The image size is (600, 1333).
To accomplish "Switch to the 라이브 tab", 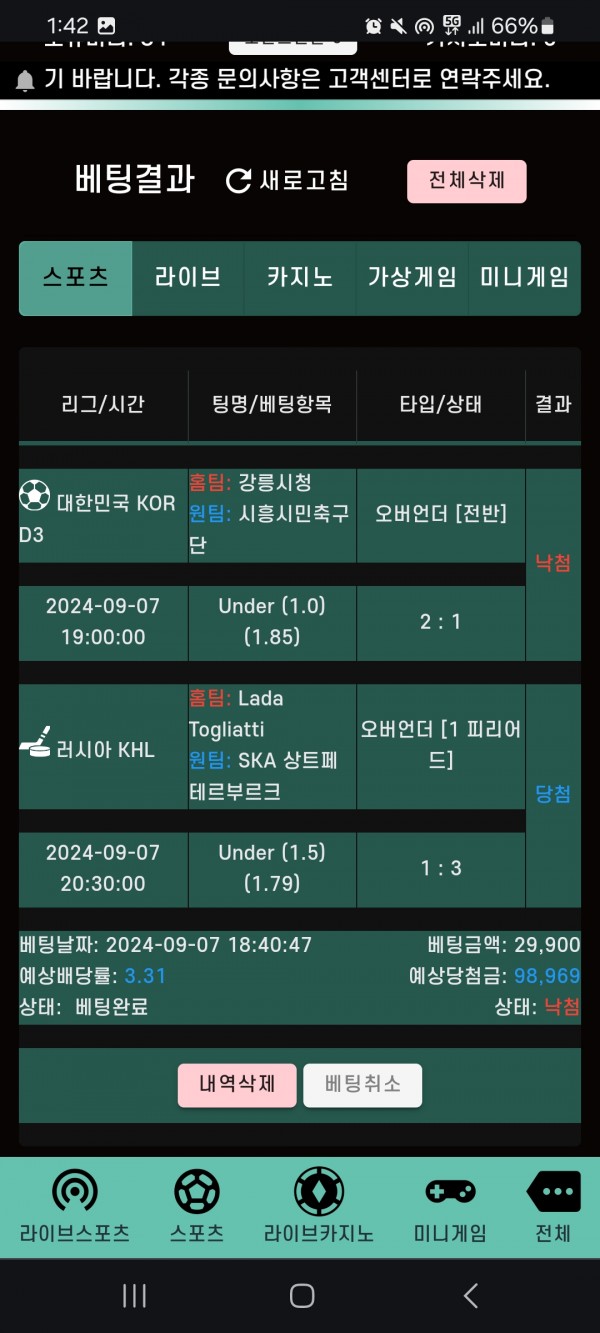I will pyautogui.click(x=188, y=278).
